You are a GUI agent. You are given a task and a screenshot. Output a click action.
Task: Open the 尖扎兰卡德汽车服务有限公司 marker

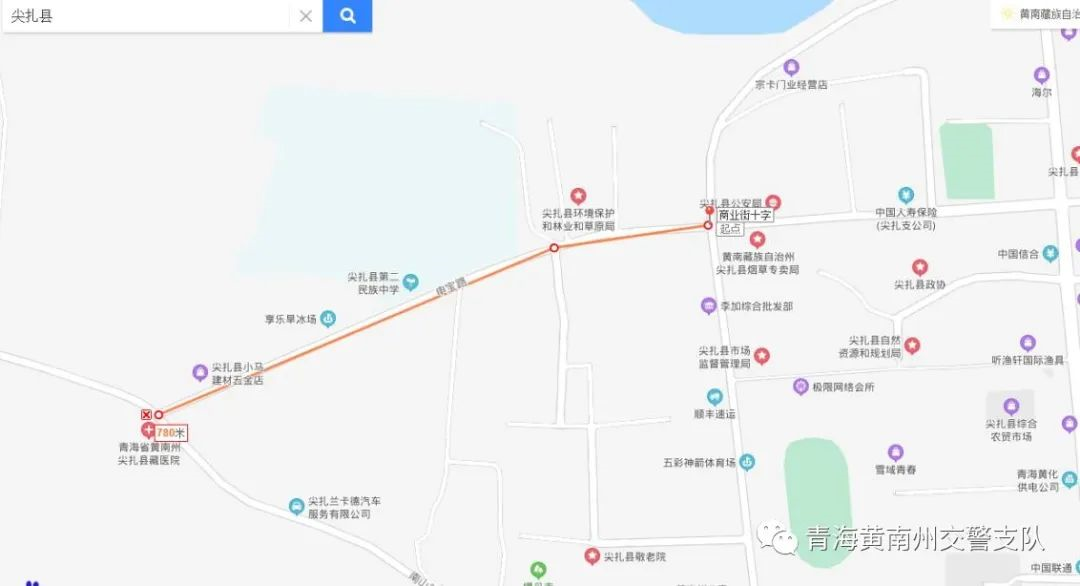[x=296, y=507]
